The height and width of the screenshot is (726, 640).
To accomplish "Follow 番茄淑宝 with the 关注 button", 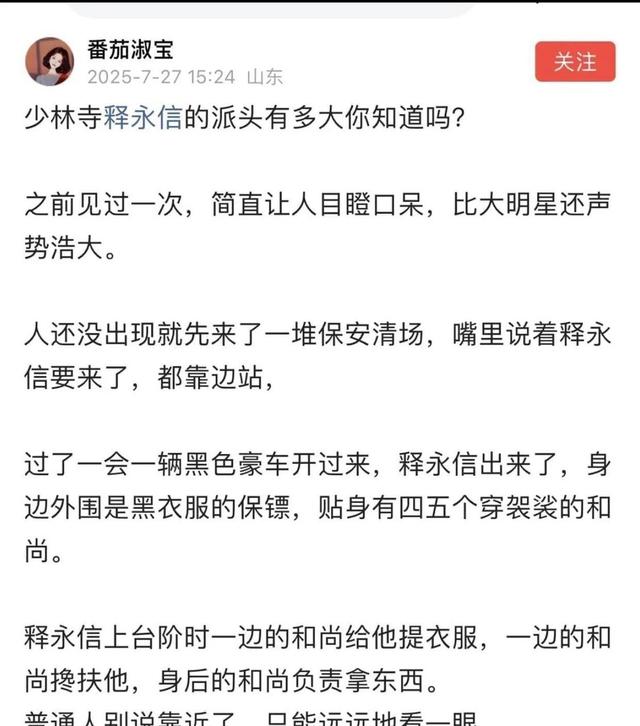I will click(575, 62).
